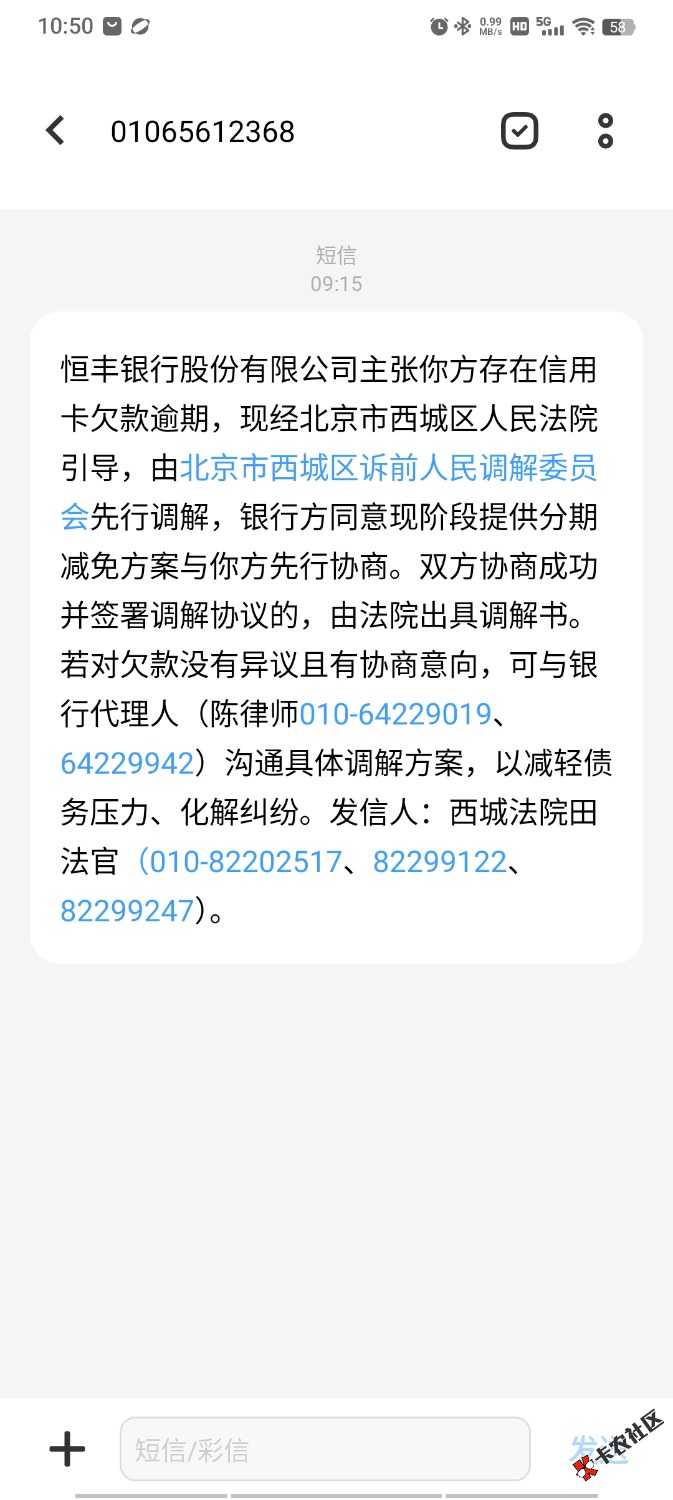Open the 北京市西城区诉前人民调解委员会 link
This screenshot has width=673, height=1500.
tap(388, 468)
